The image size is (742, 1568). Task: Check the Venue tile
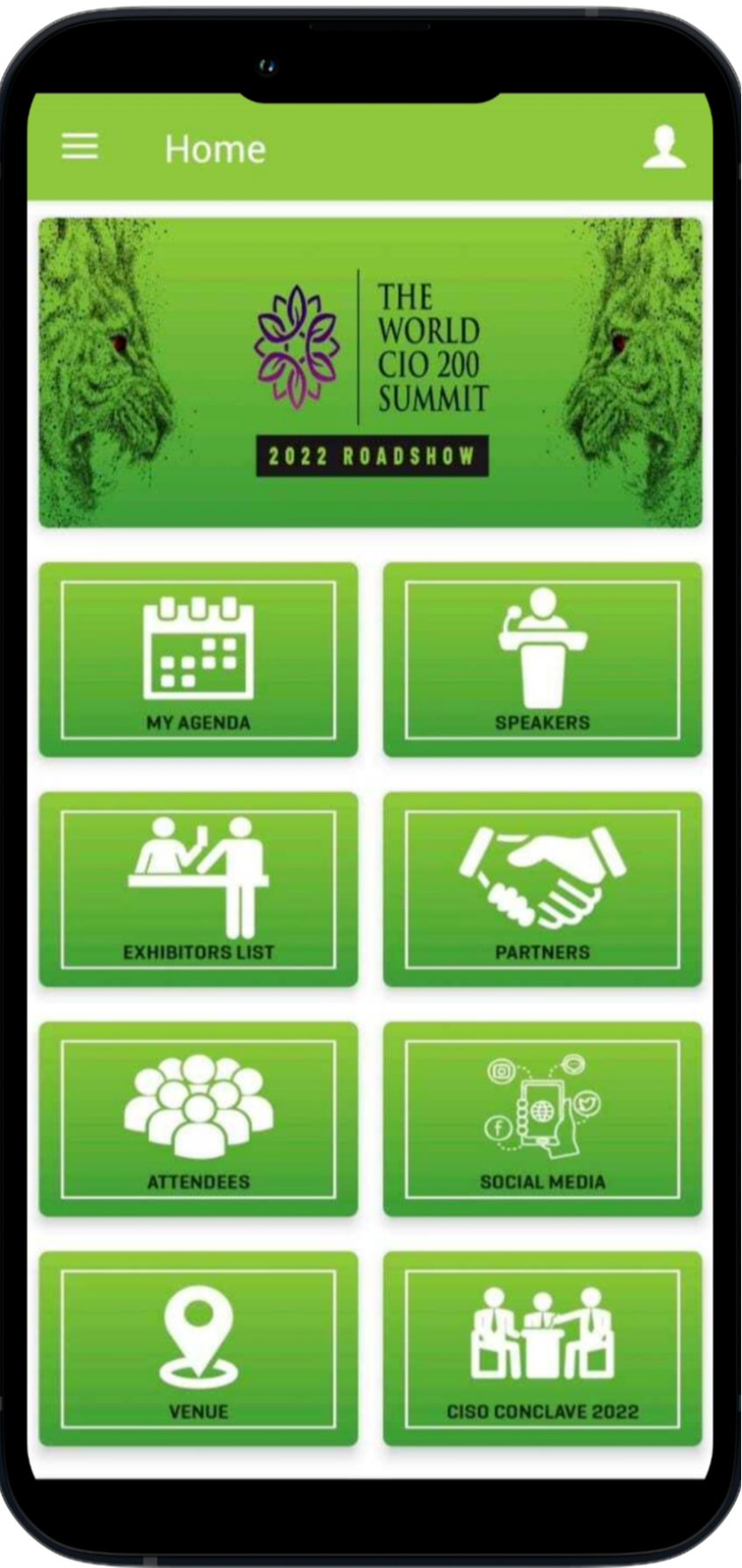coord(199,1348)
